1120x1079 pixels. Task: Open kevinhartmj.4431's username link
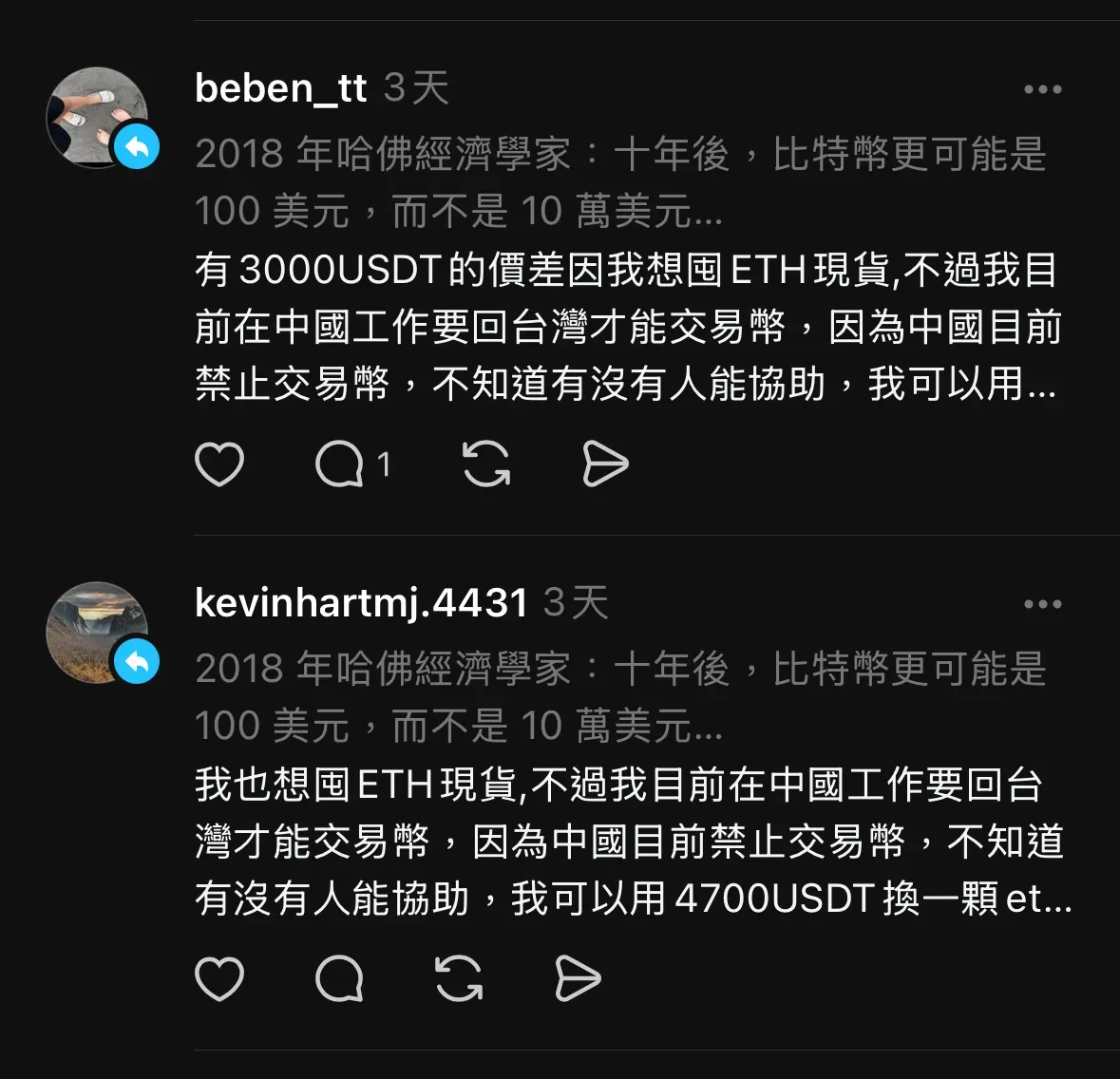(361, 603)
